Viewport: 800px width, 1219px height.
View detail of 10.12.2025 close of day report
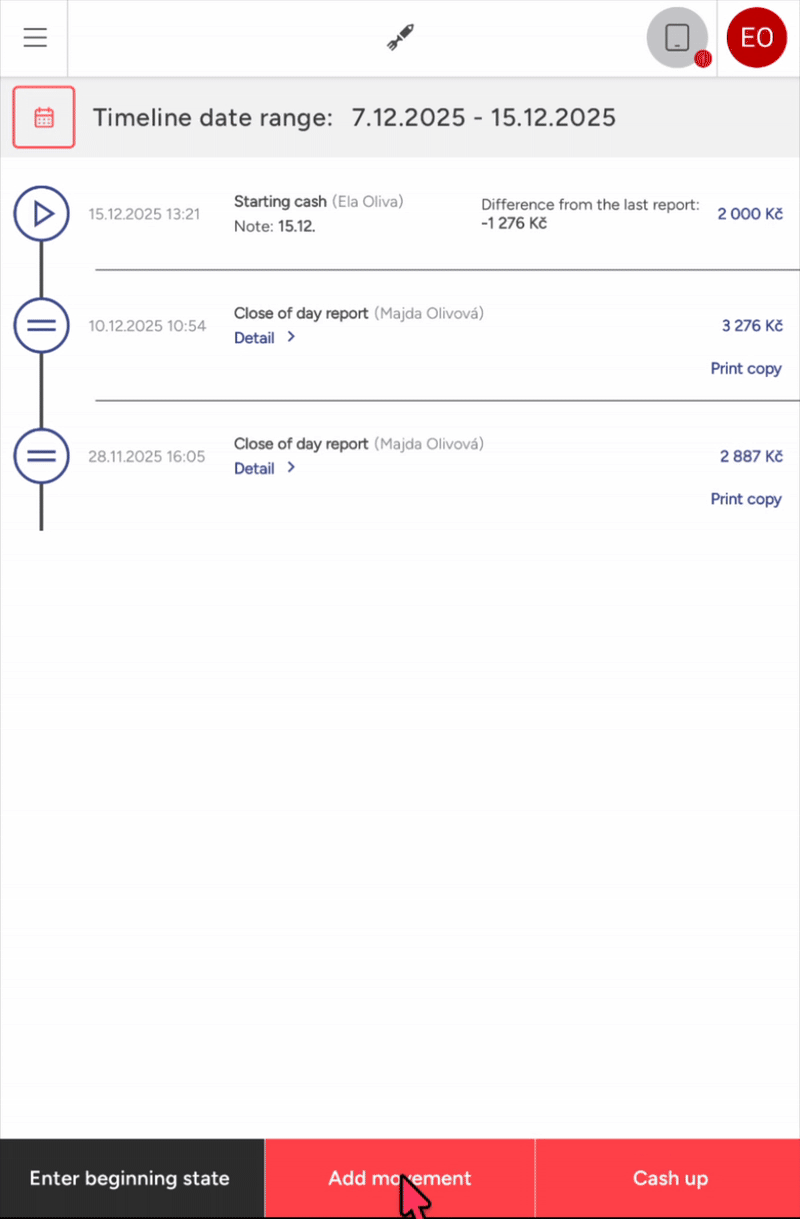coord(264,338)
